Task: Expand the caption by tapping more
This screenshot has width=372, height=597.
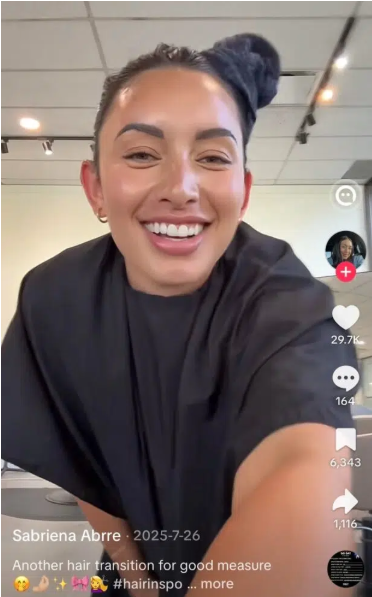Action: pyautogui.click(x=217, y=584)
